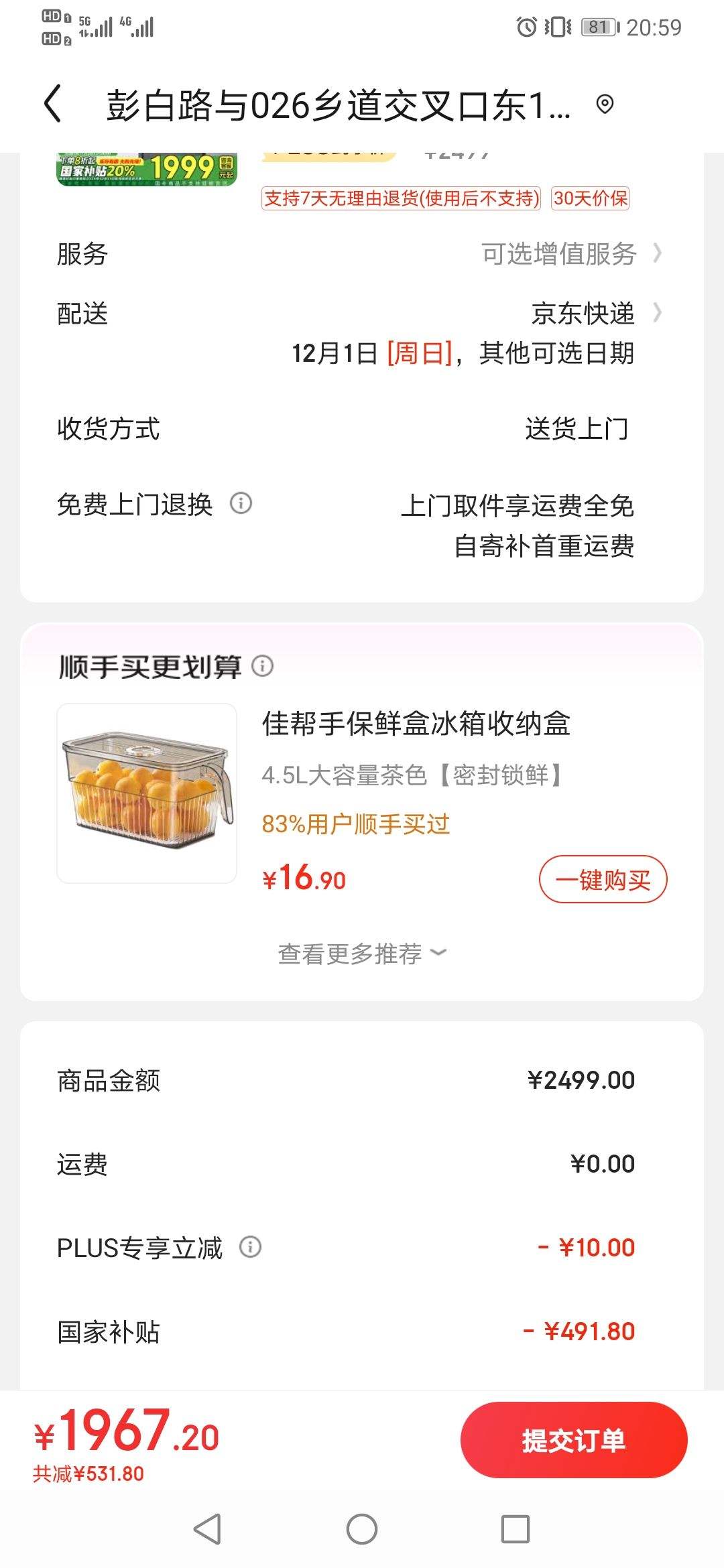Open recent apps from the navigation bar

(516, 1529)
